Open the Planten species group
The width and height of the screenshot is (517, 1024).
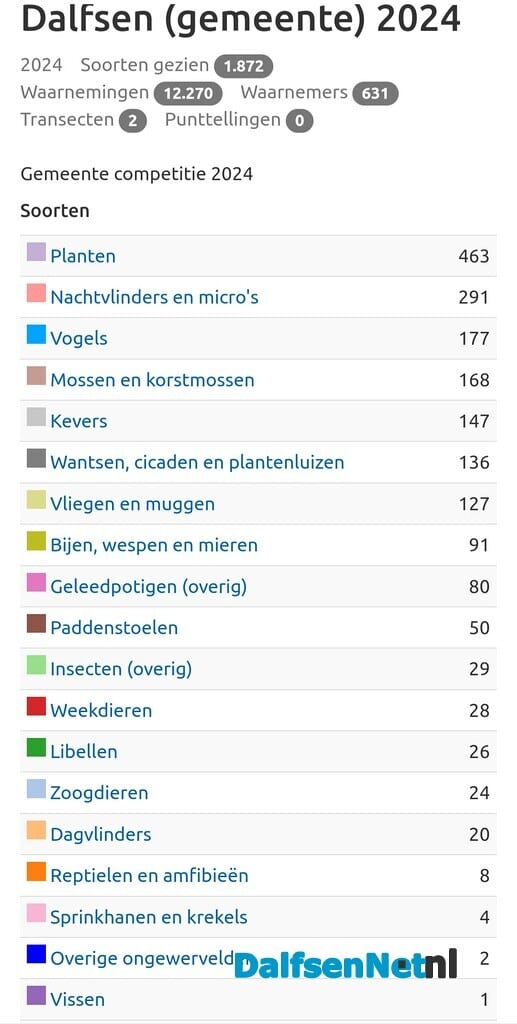pyautogui.click(x=83, y=256)
